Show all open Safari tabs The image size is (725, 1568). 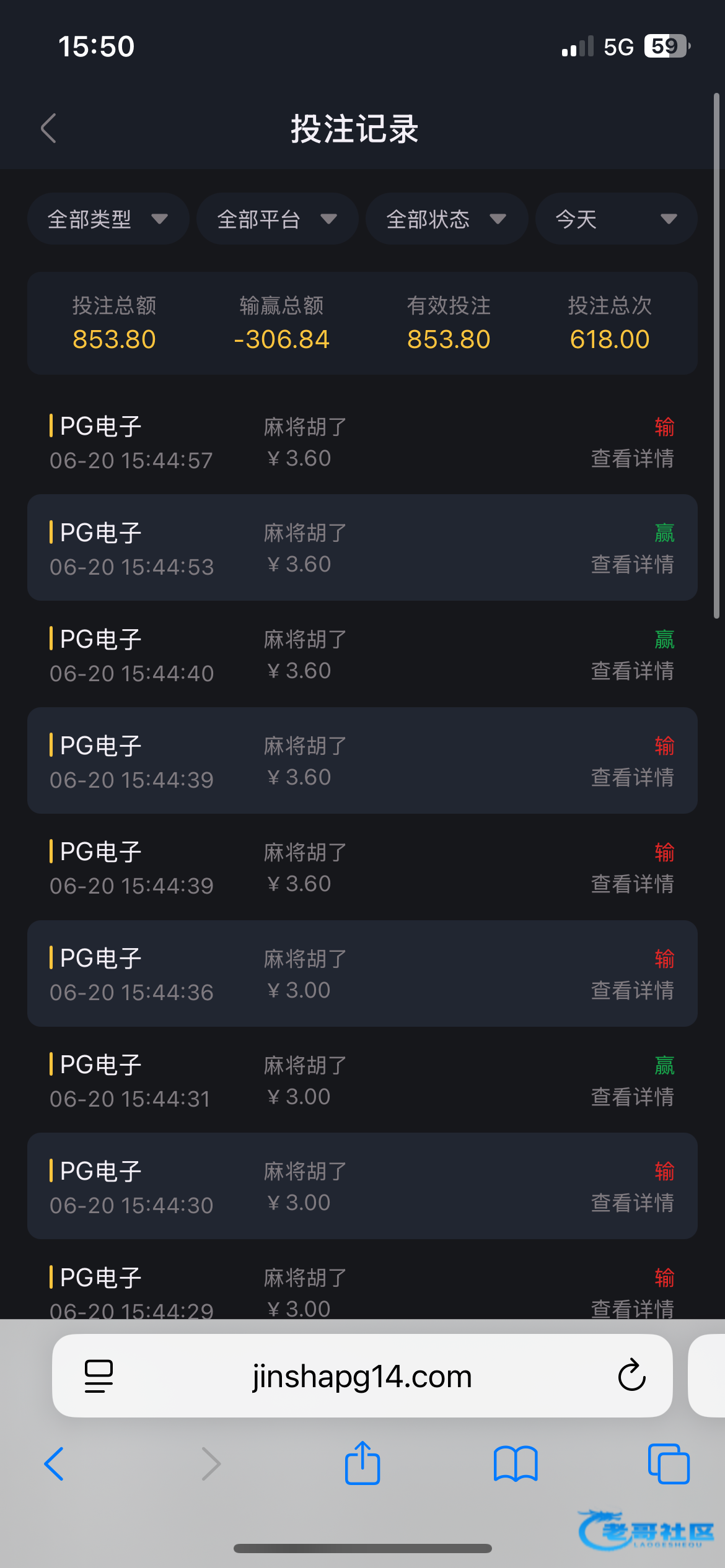coord(669,1464)
